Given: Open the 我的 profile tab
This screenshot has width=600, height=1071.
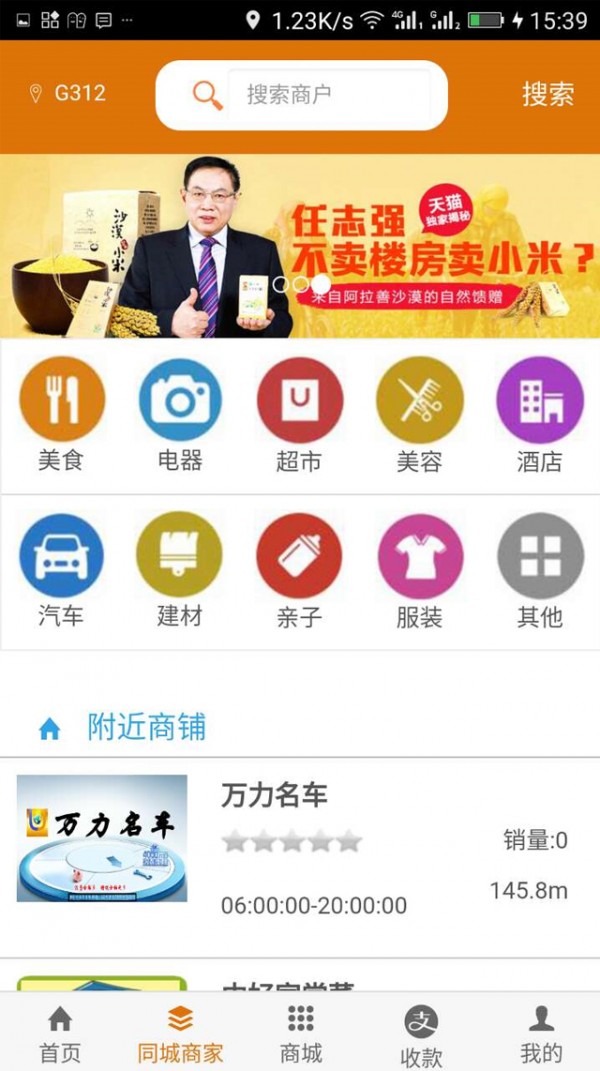Looking at the screenshot, I should click(x=541, y=1034).
